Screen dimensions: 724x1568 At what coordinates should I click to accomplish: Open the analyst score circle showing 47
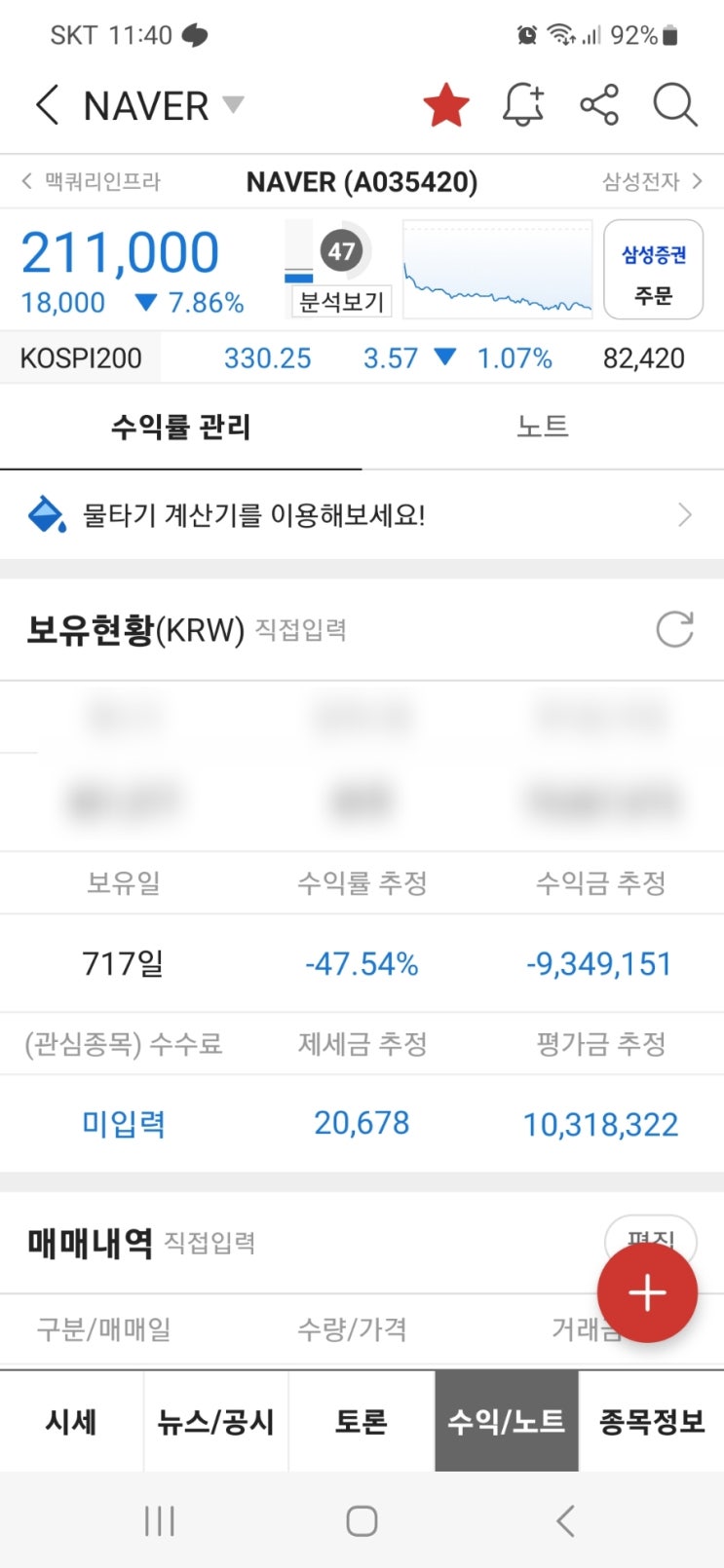point(342,250)
